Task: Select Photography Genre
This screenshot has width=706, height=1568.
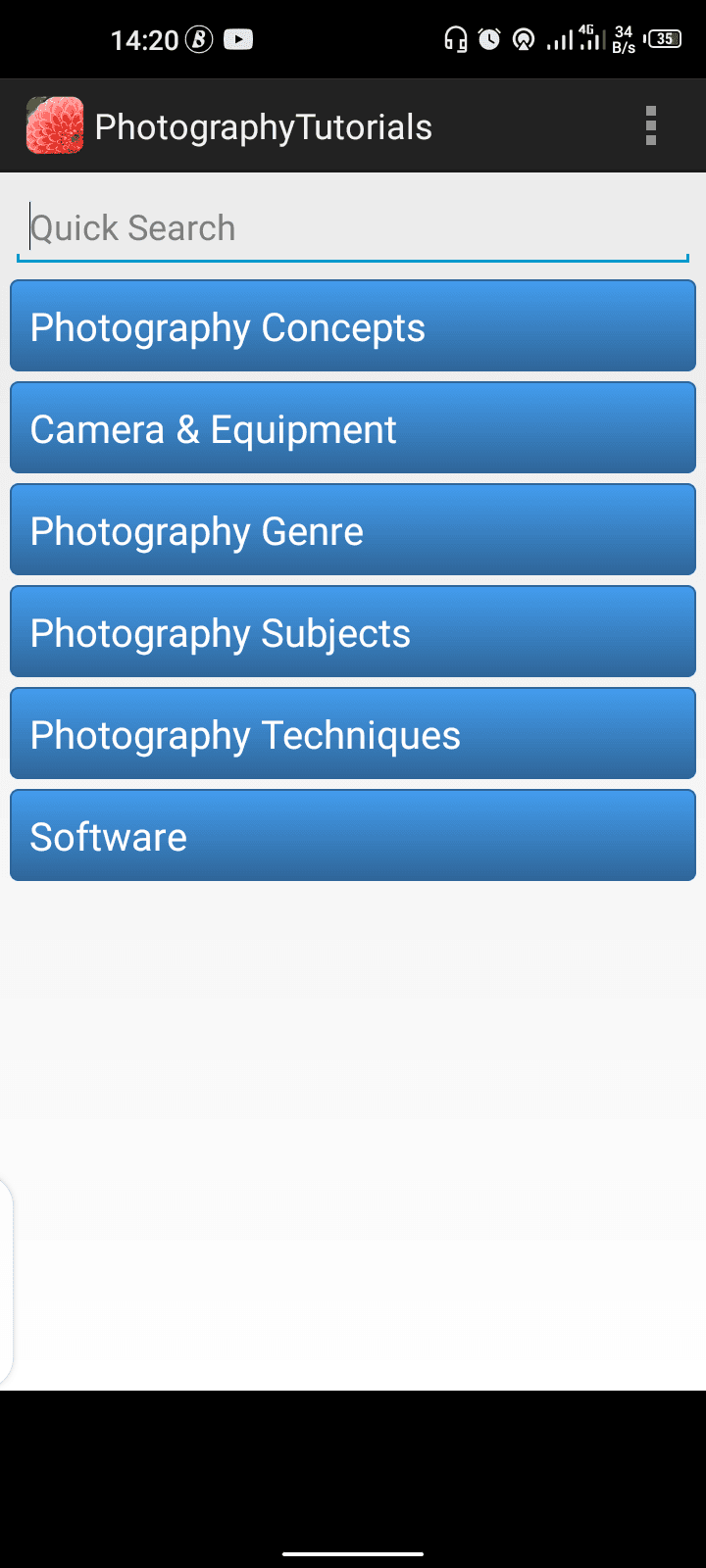Action: pos(353,529)
